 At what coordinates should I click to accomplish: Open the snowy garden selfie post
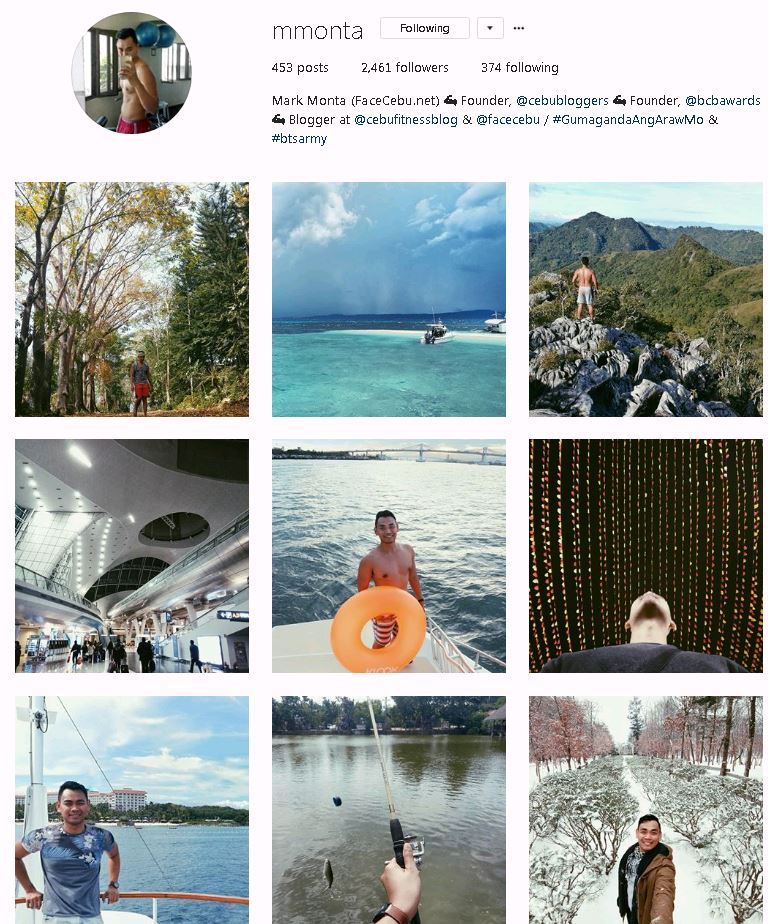(x=645, y=810)
